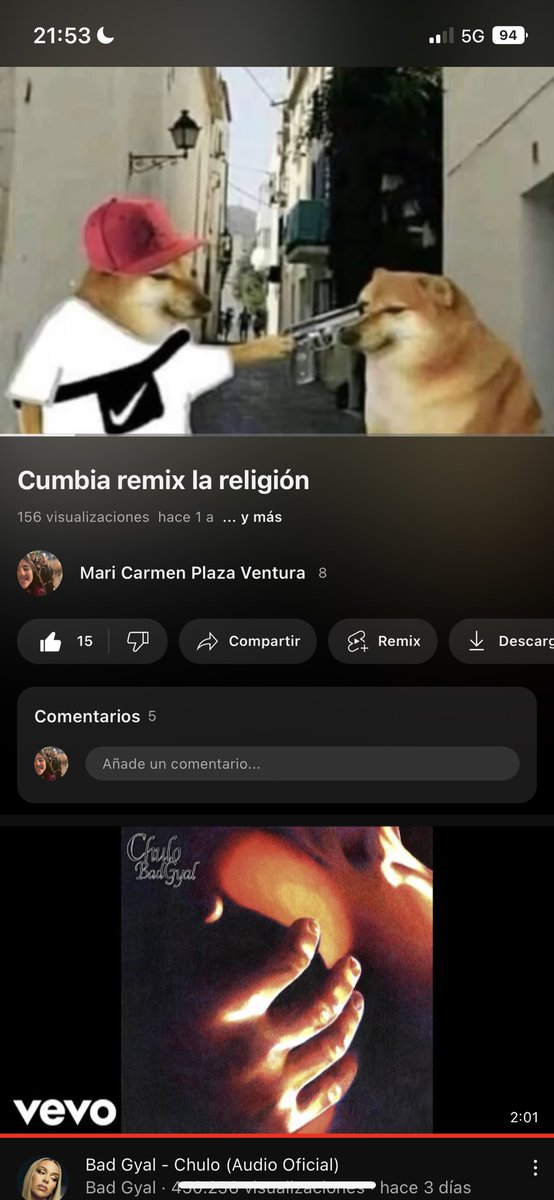Image resolution: width=554 pixels, height=1200 pixels.
Task: Tap the "Añade un comentario" field
Action: 302,764
